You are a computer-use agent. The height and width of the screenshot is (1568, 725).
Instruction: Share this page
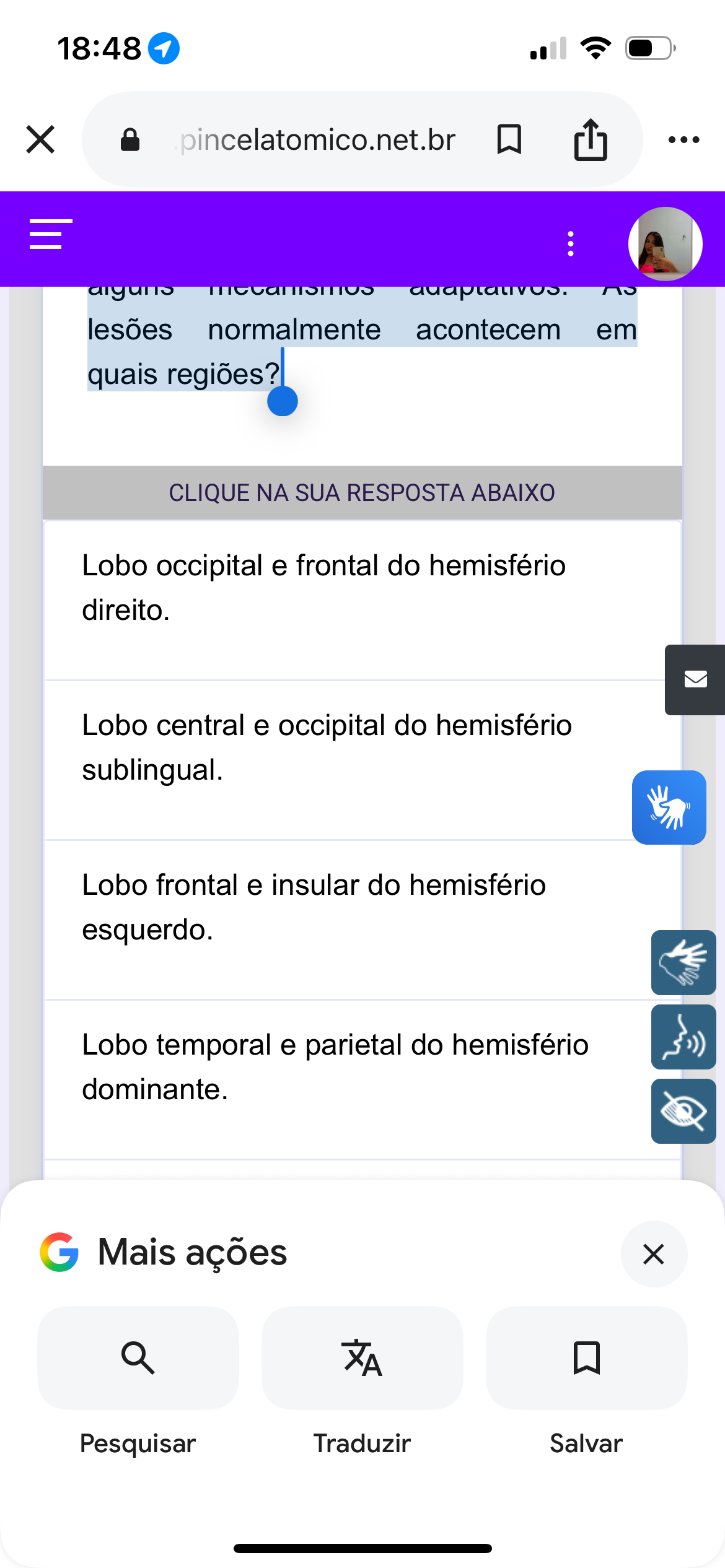point(590,139)
